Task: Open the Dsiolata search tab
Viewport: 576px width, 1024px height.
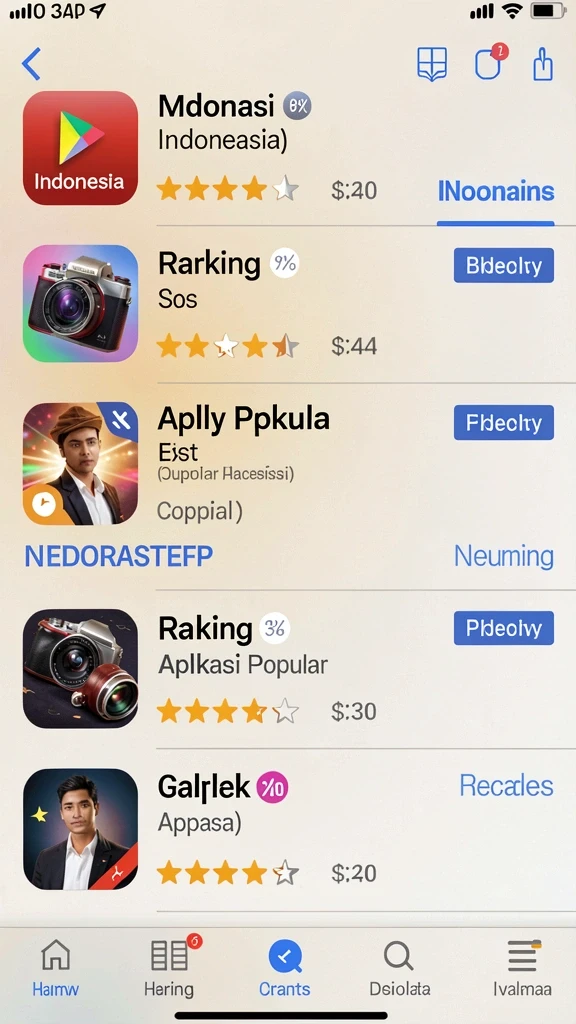Action: 400,968
